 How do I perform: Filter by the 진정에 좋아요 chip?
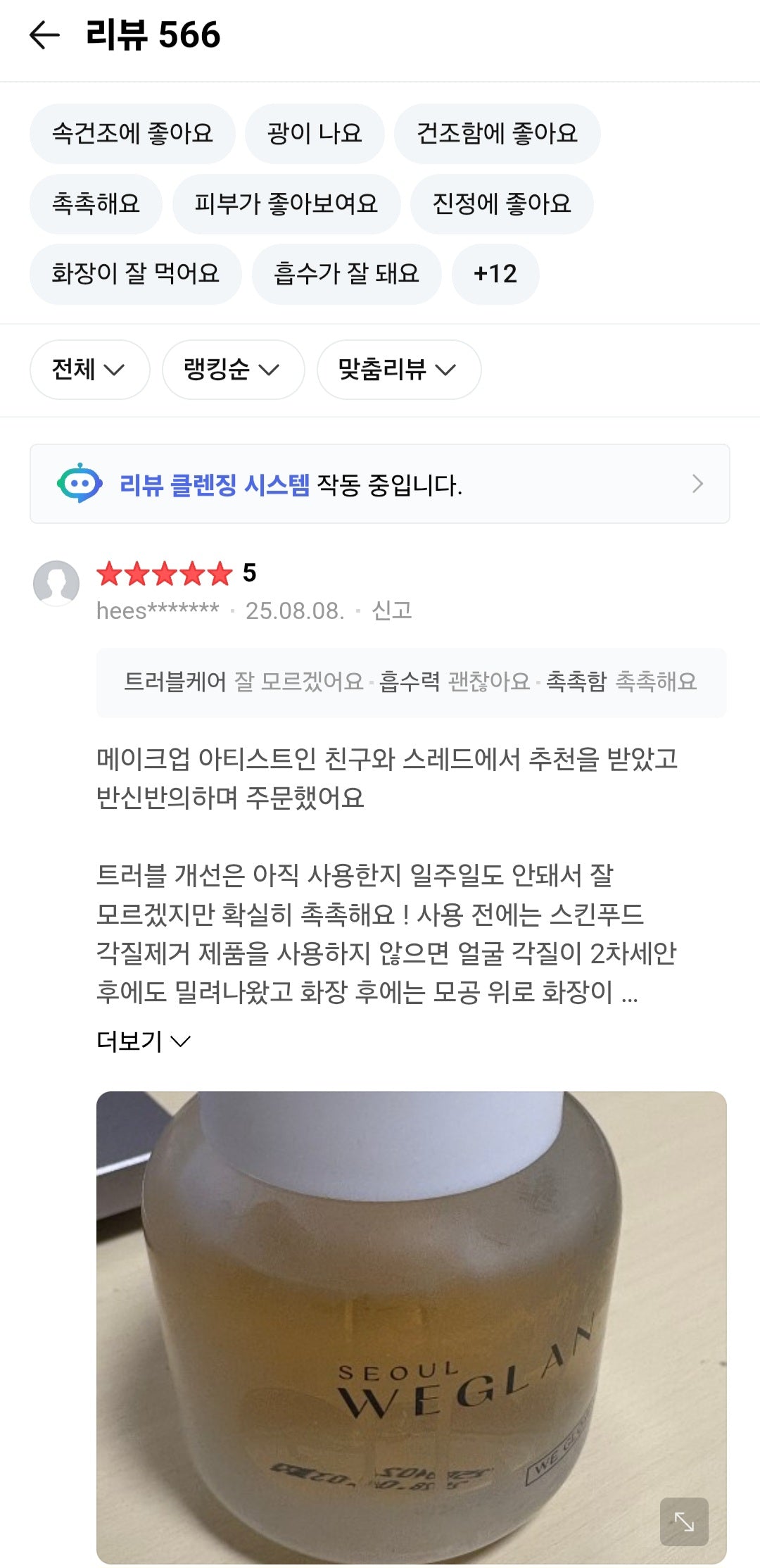[x=502, y=204]
